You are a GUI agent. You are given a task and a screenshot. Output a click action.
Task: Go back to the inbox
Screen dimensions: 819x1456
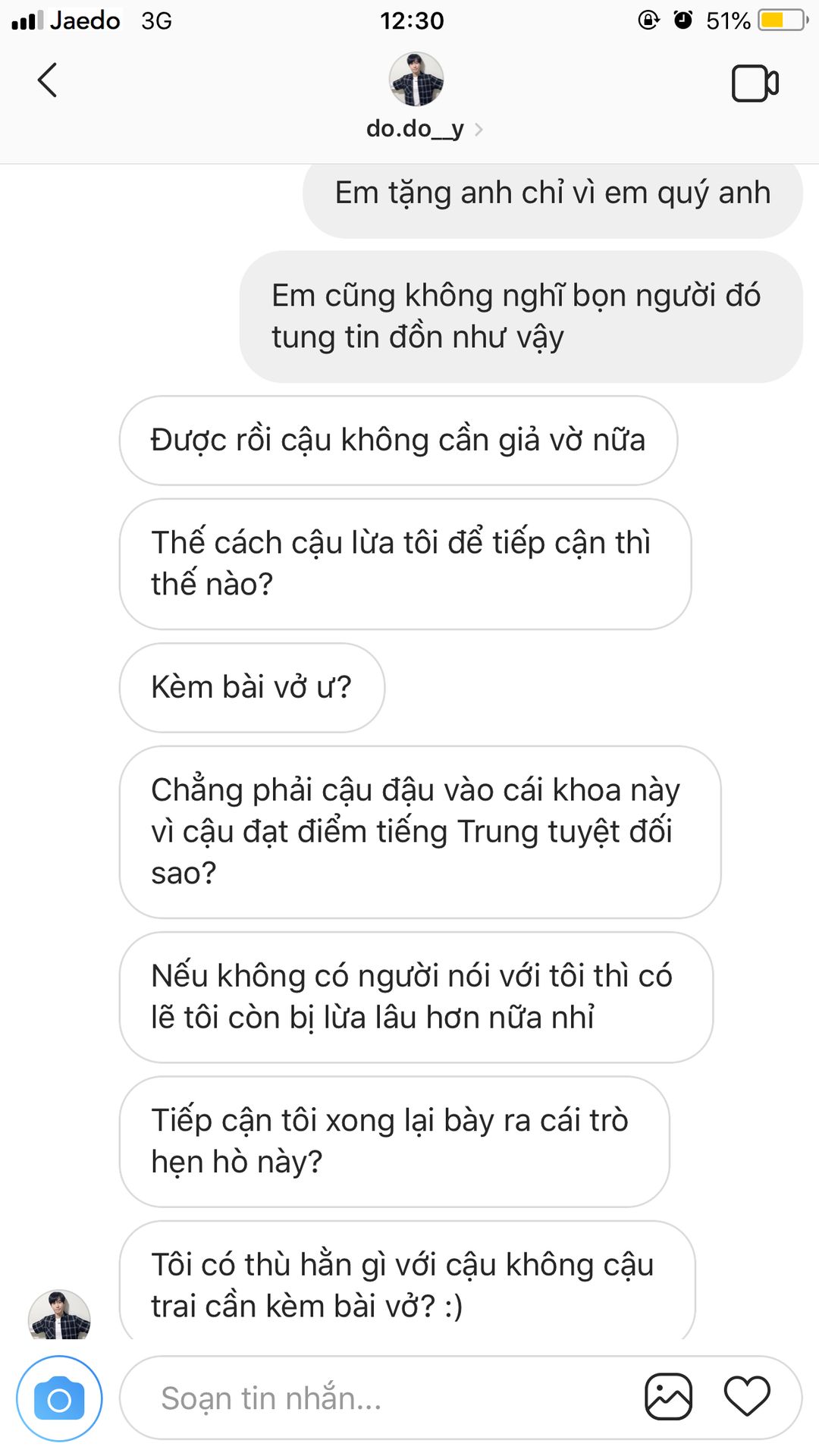tap(47, 80)
